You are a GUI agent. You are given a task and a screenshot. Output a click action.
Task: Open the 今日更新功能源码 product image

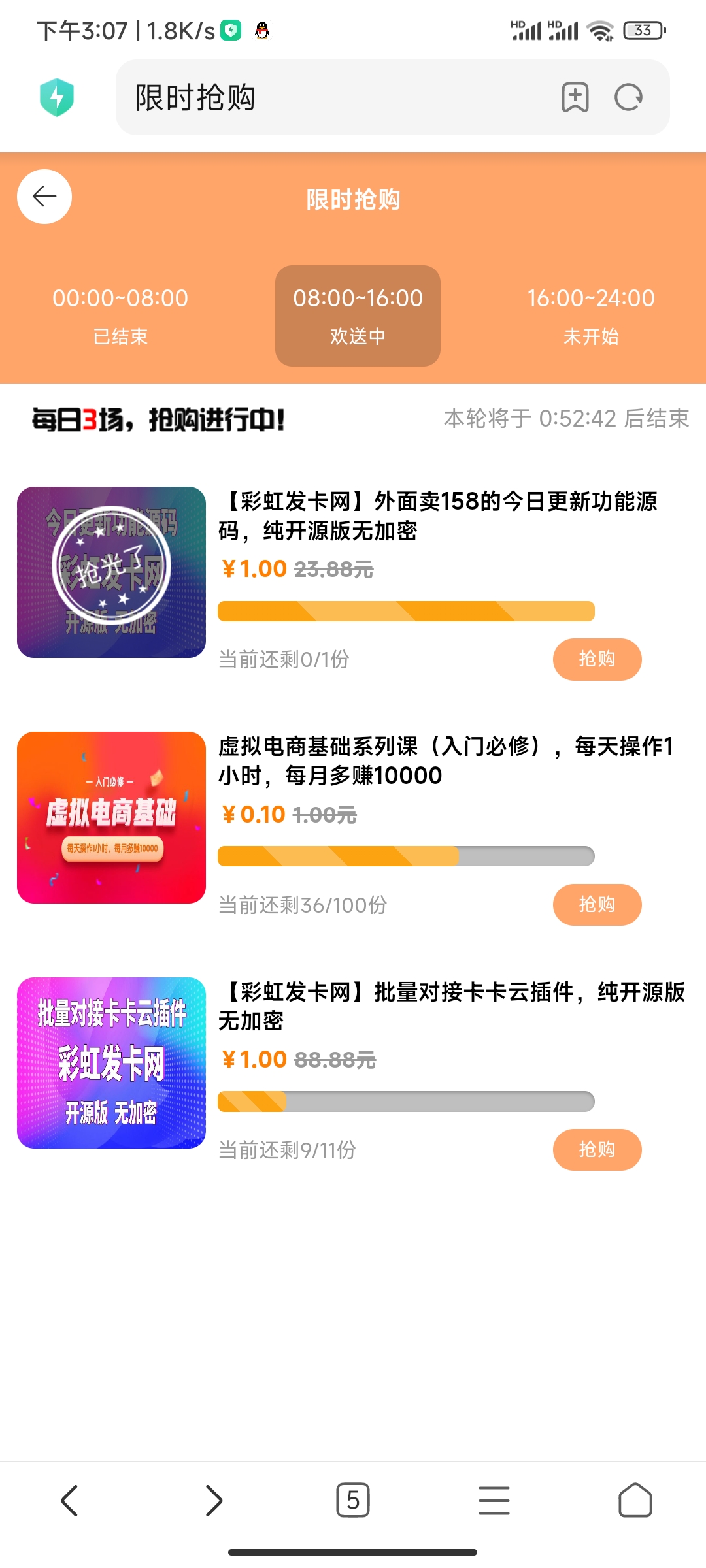[x=111, y=572]
